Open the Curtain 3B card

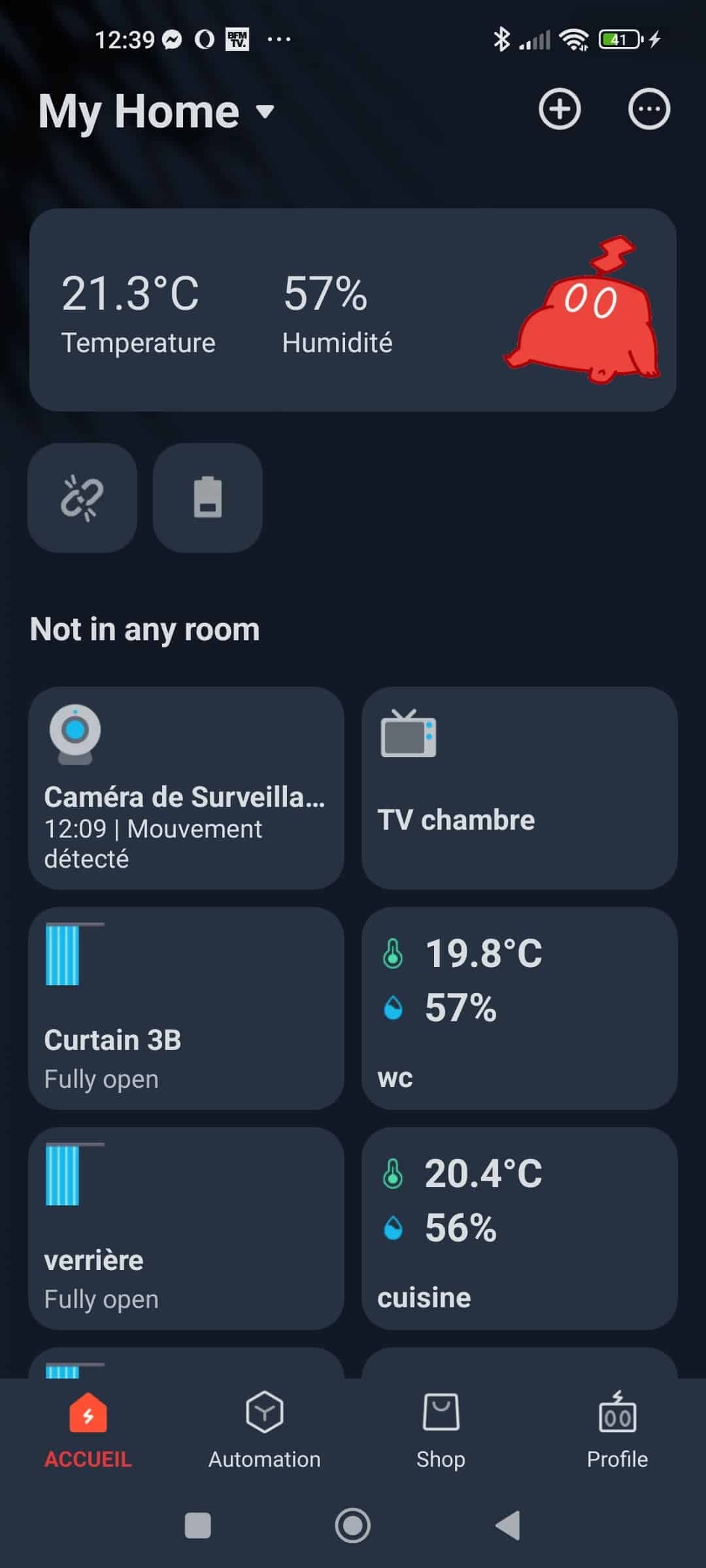tap(186, 1008)
